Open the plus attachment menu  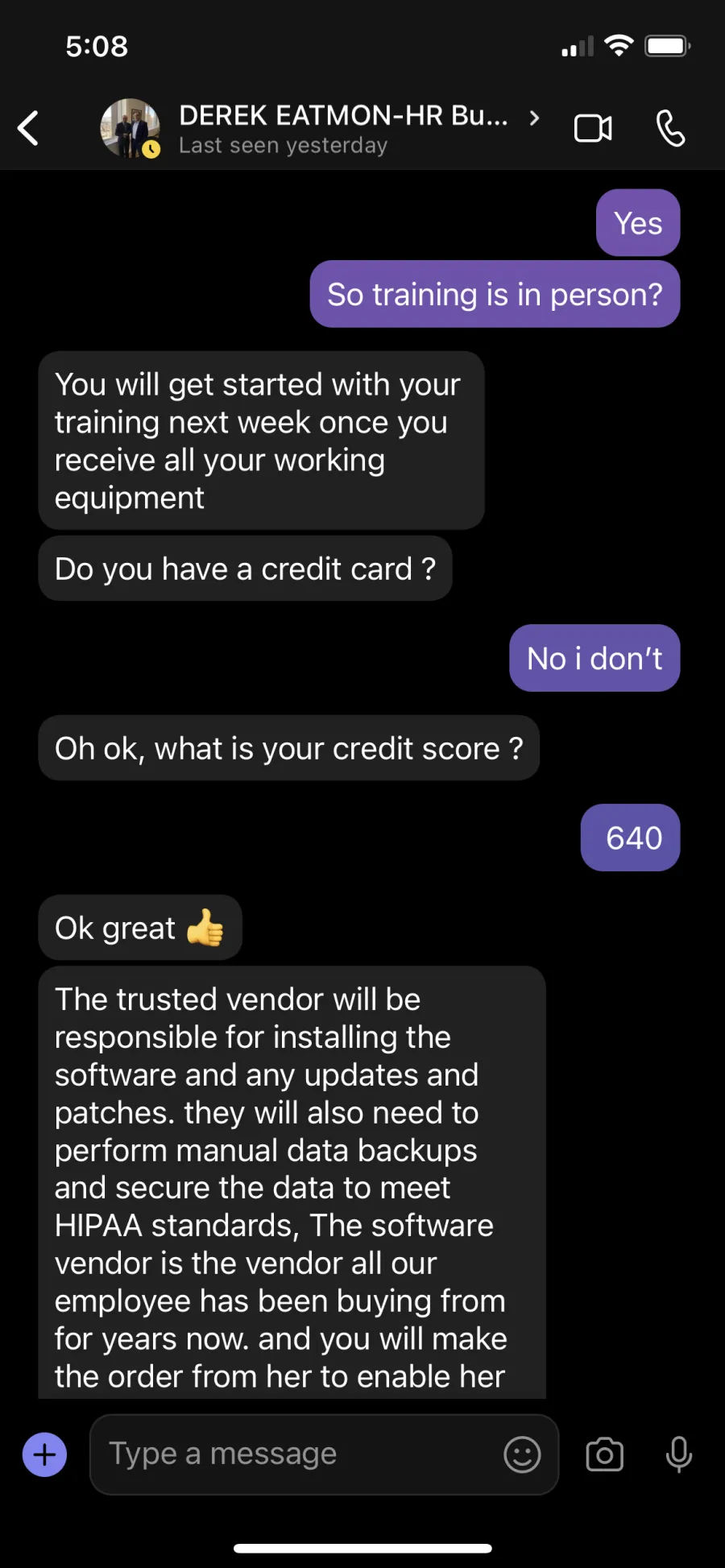tap(44, 1454)
